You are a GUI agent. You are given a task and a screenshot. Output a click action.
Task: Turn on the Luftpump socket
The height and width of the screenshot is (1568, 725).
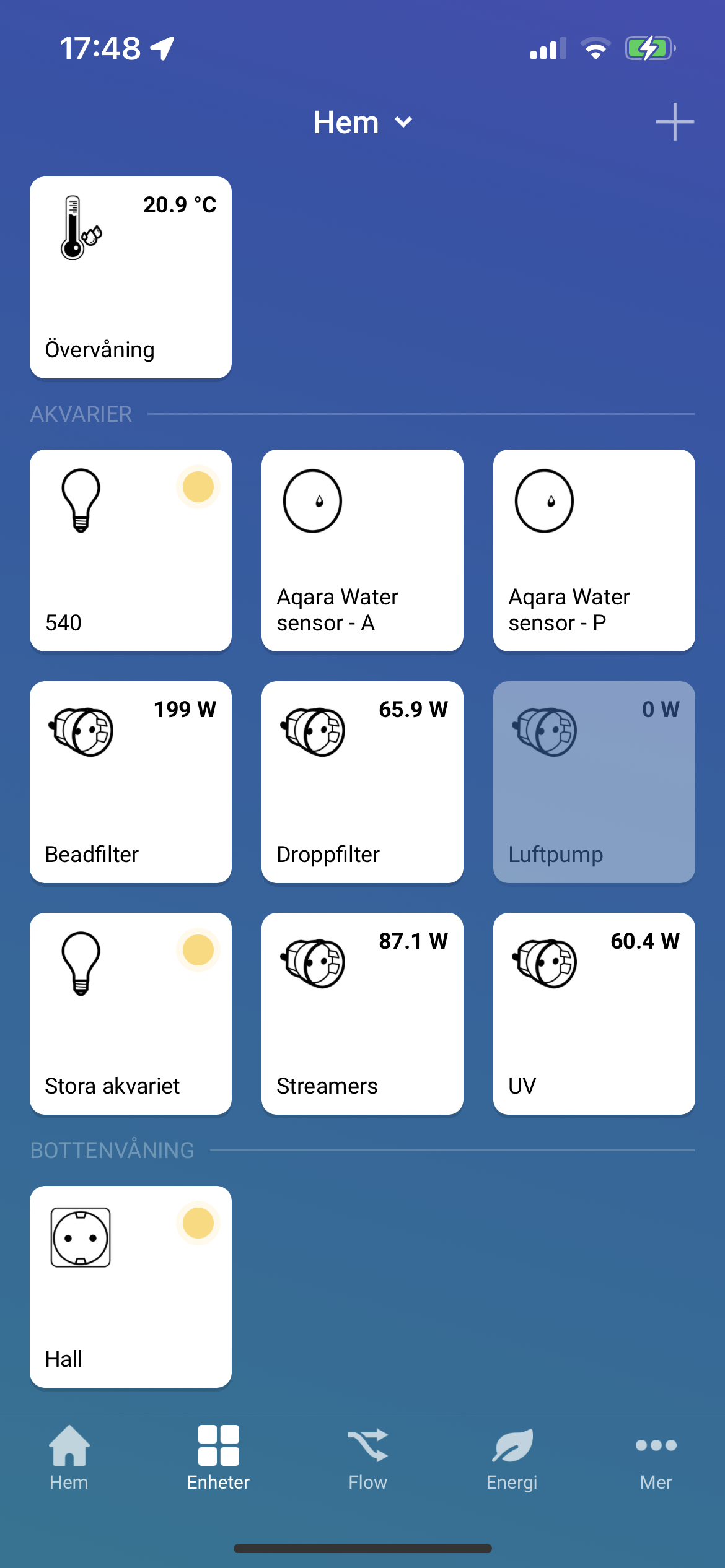point(594,782)
